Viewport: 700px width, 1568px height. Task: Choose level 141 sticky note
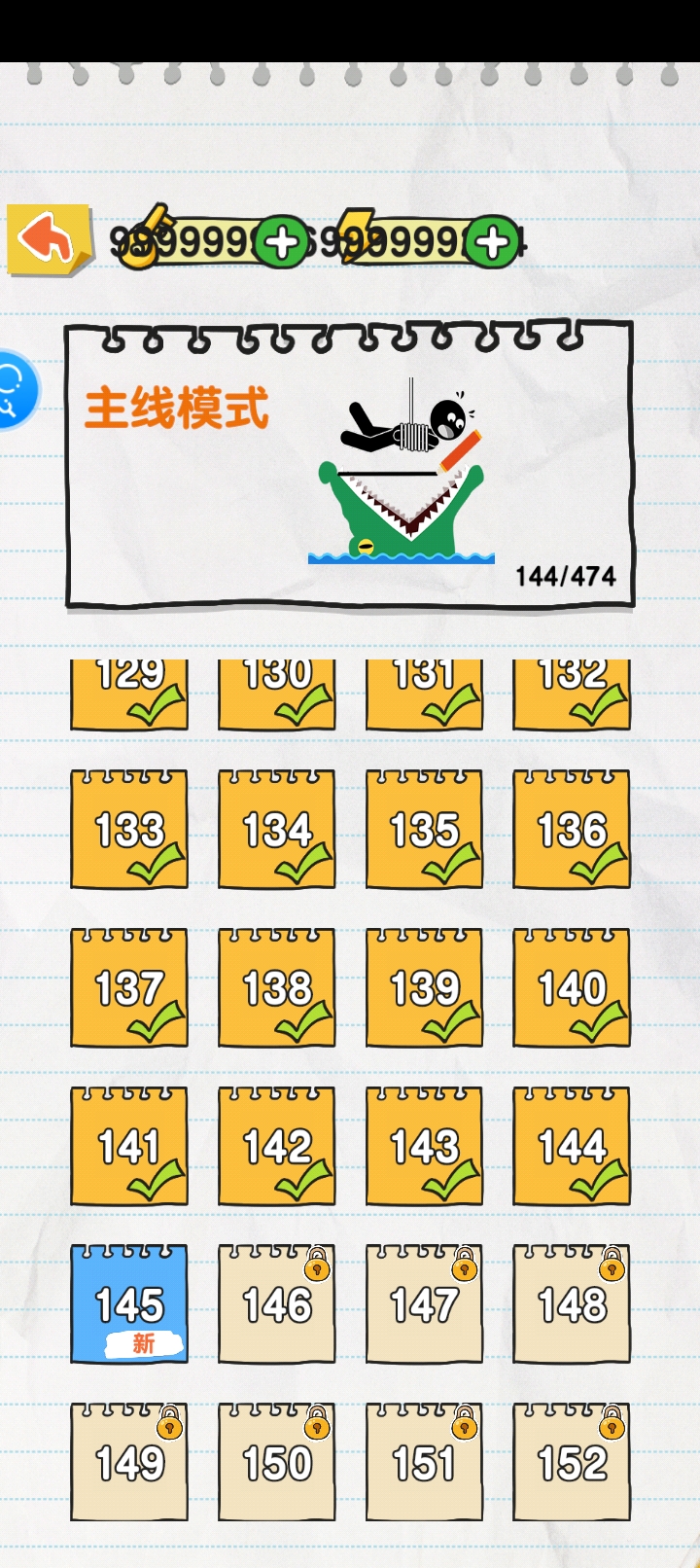tap(129, 1147)
